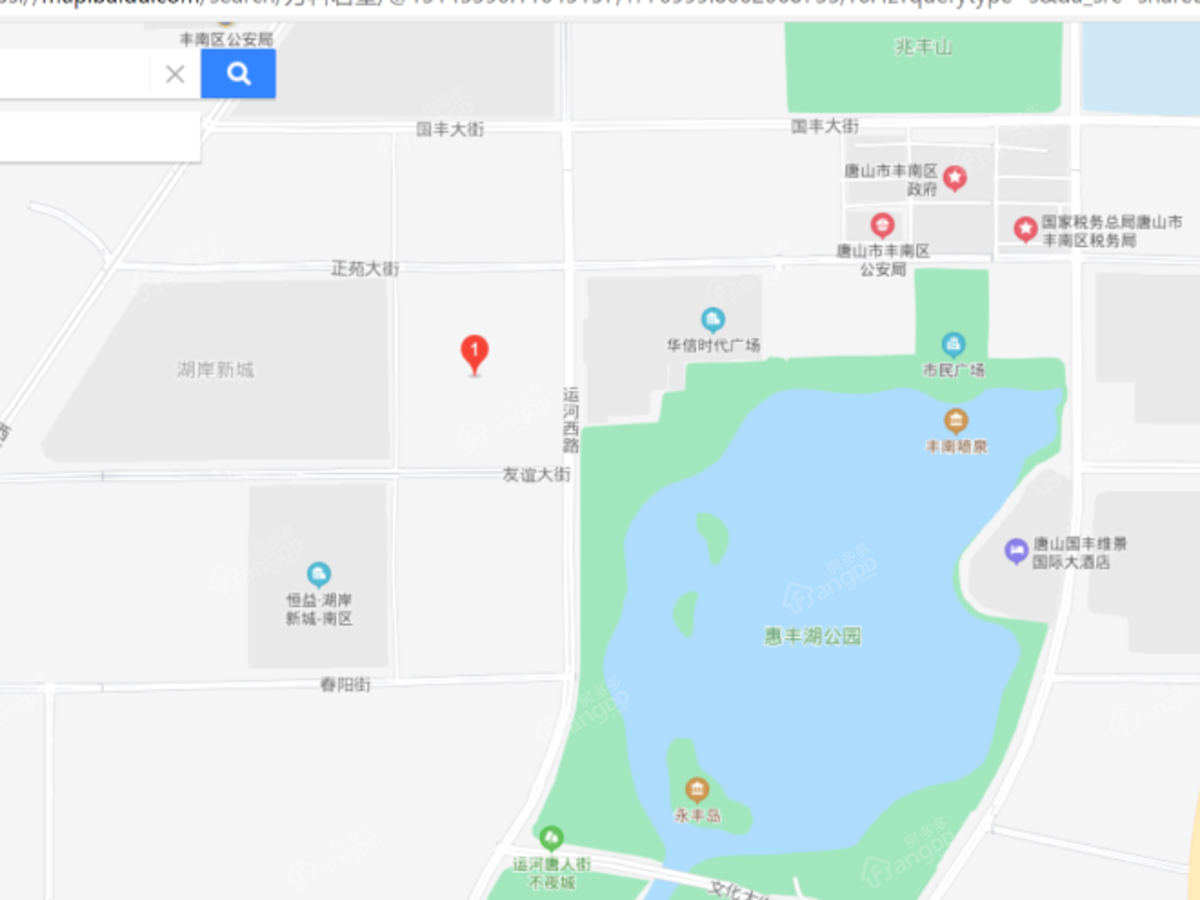This screenshot has height=900, width=1200.
Task: Open the 运河唐人街不夜城 marker
Action: pyautogui.click(x=550, y=838)
